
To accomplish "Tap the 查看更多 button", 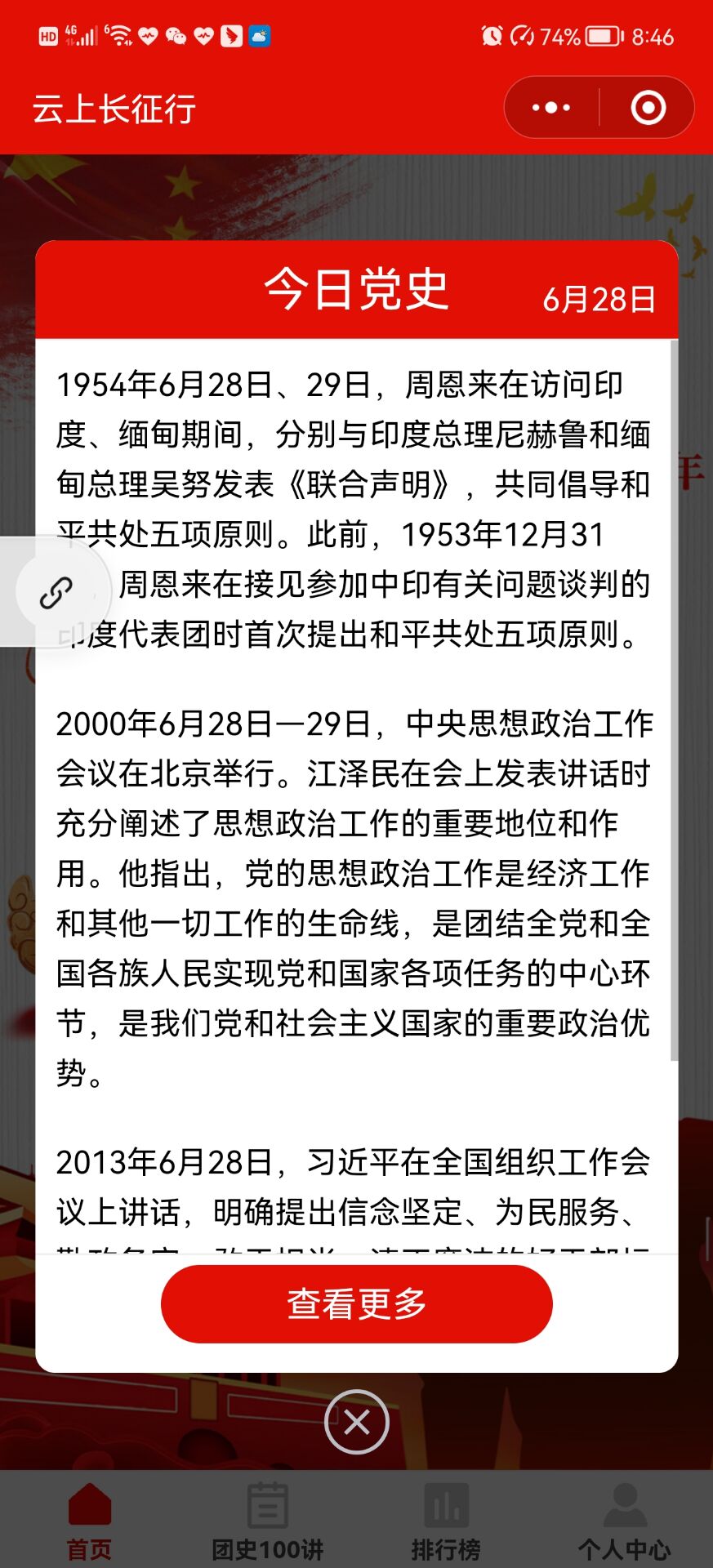I will click(x=357, y=1303).
